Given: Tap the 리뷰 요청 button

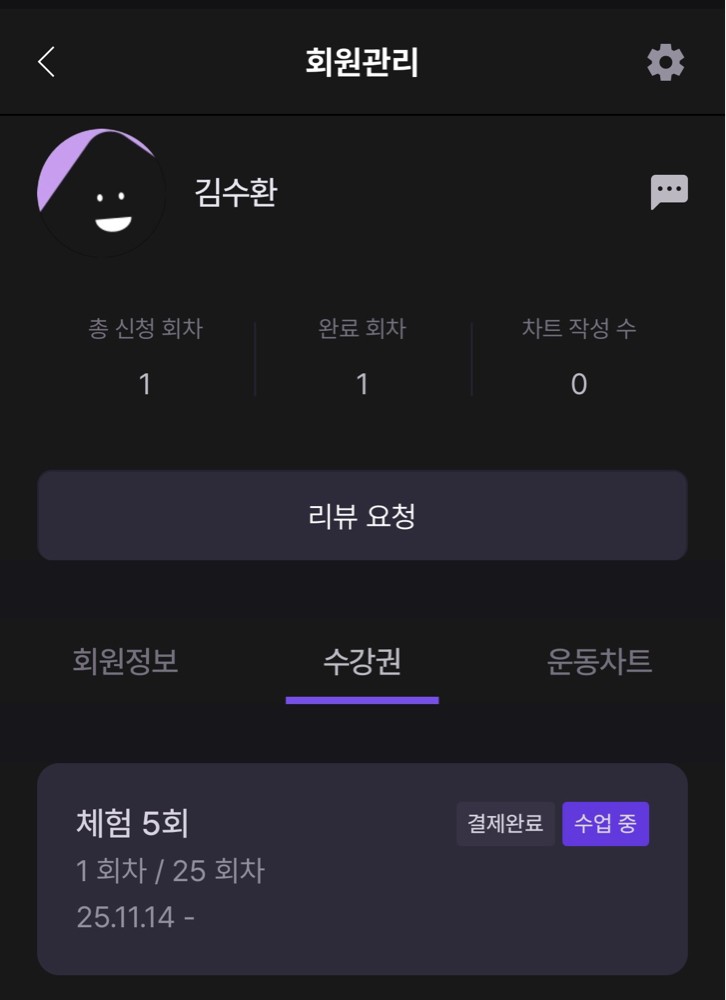Looking at the screenshot, I should point(362,516).
